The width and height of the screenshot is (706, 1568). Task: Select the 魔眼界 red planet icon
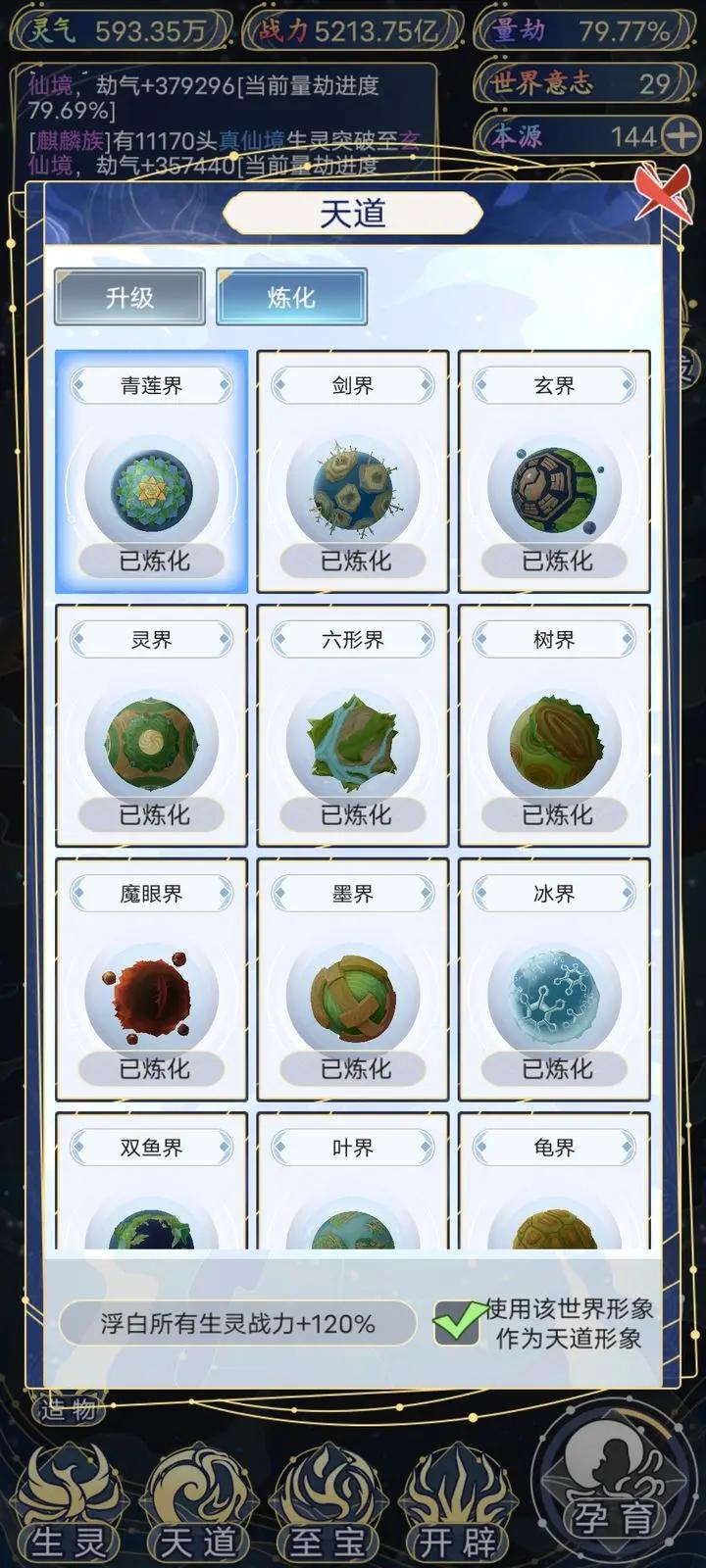coord(152,997)
